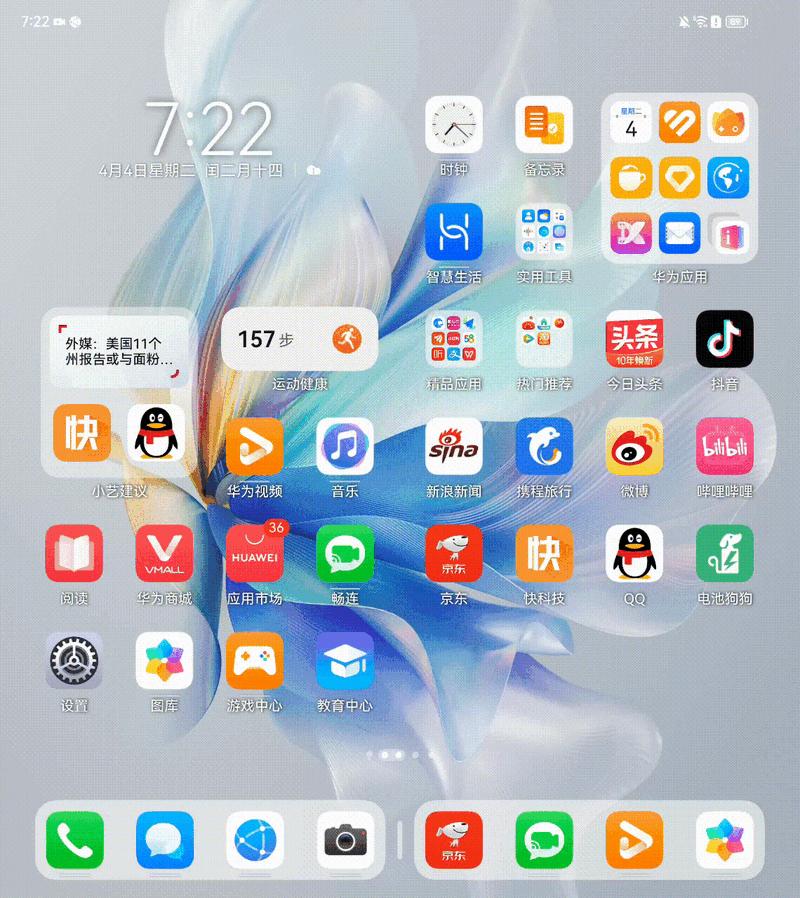Viewport: 800px width, 898px height.
Task: Open the 教育中心 app
Action: (x=344, y=661)
